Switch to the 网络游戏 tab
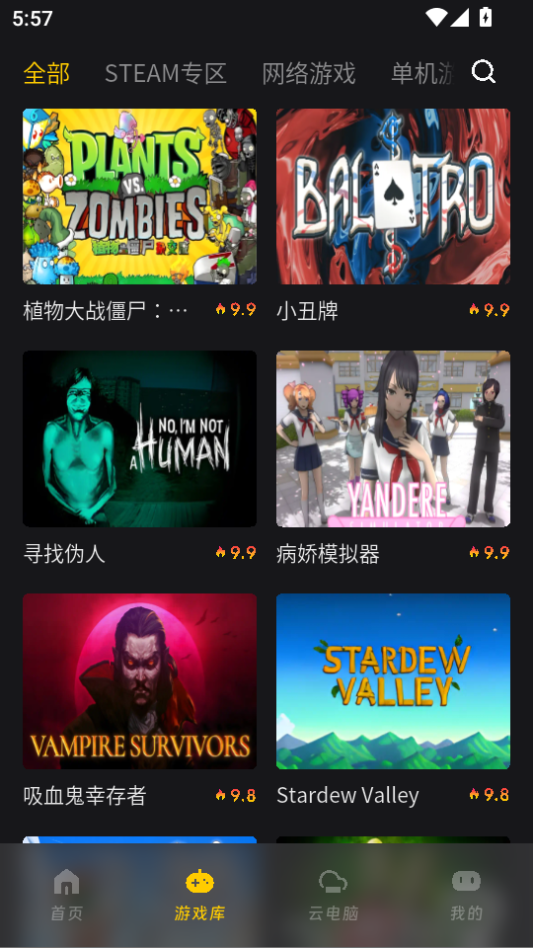The width and height of the screenshot is (533, 948). [x=308, y=73]
